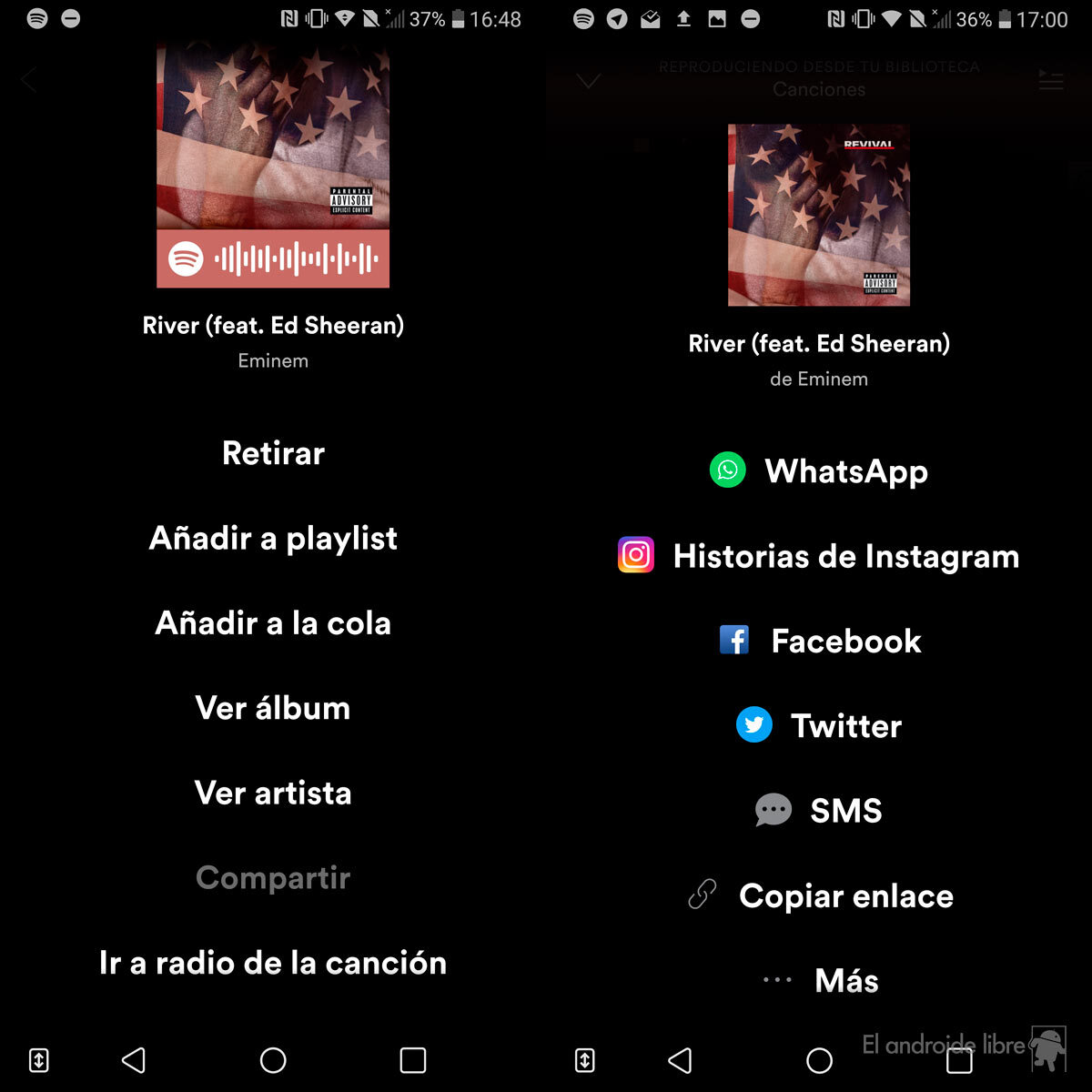
Task: Send the song by SMS
Action: click(819, 811)
